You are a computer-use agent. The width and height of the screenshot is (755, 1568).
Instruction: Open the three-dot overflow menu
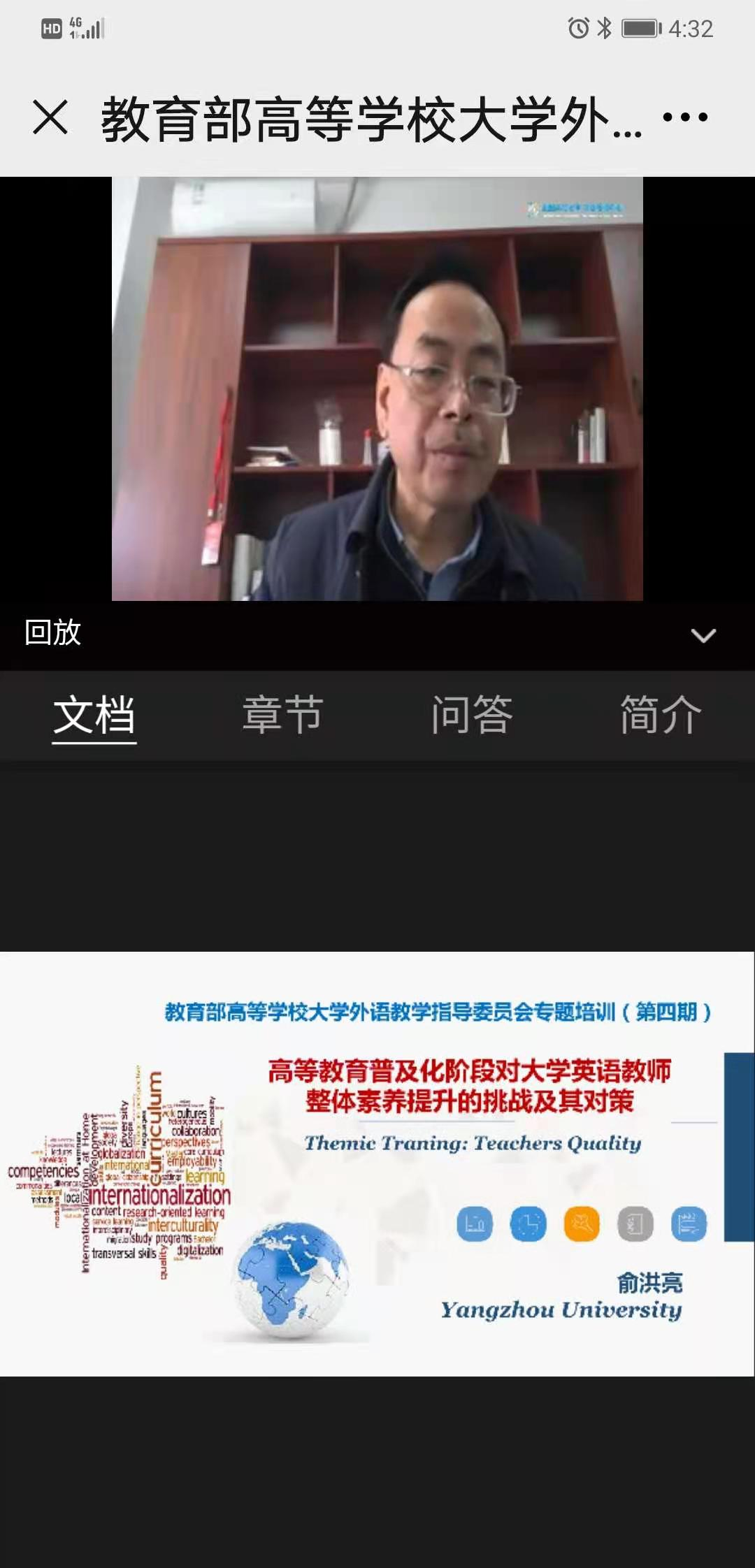tap(684, 117)
